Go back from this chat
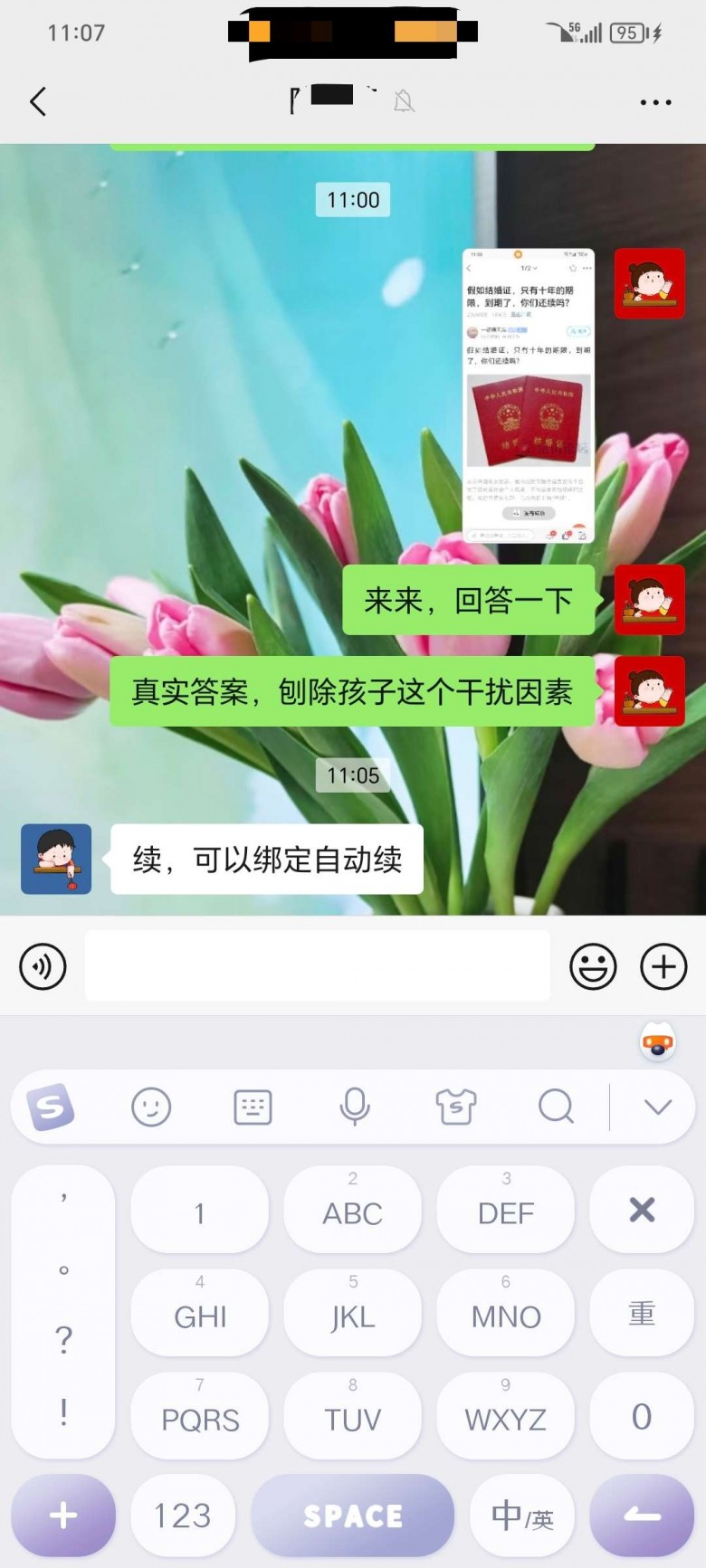This screenshot has width=706, height=1568. pyautogui.click(x=38, y=101)
